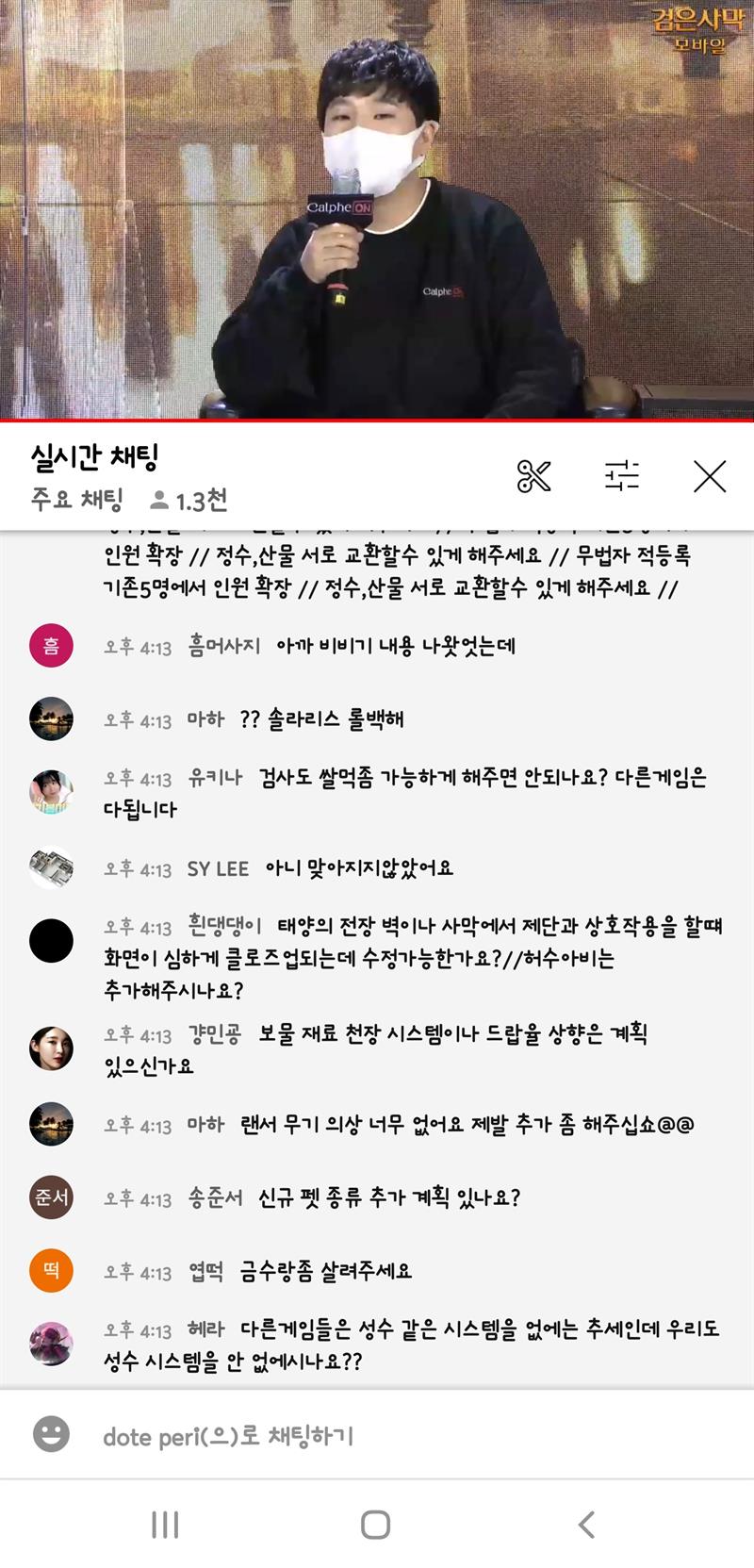This screenshot has height=1568, width=754.
Task: Select 송준서's chat message
Action: [386, 1198]
